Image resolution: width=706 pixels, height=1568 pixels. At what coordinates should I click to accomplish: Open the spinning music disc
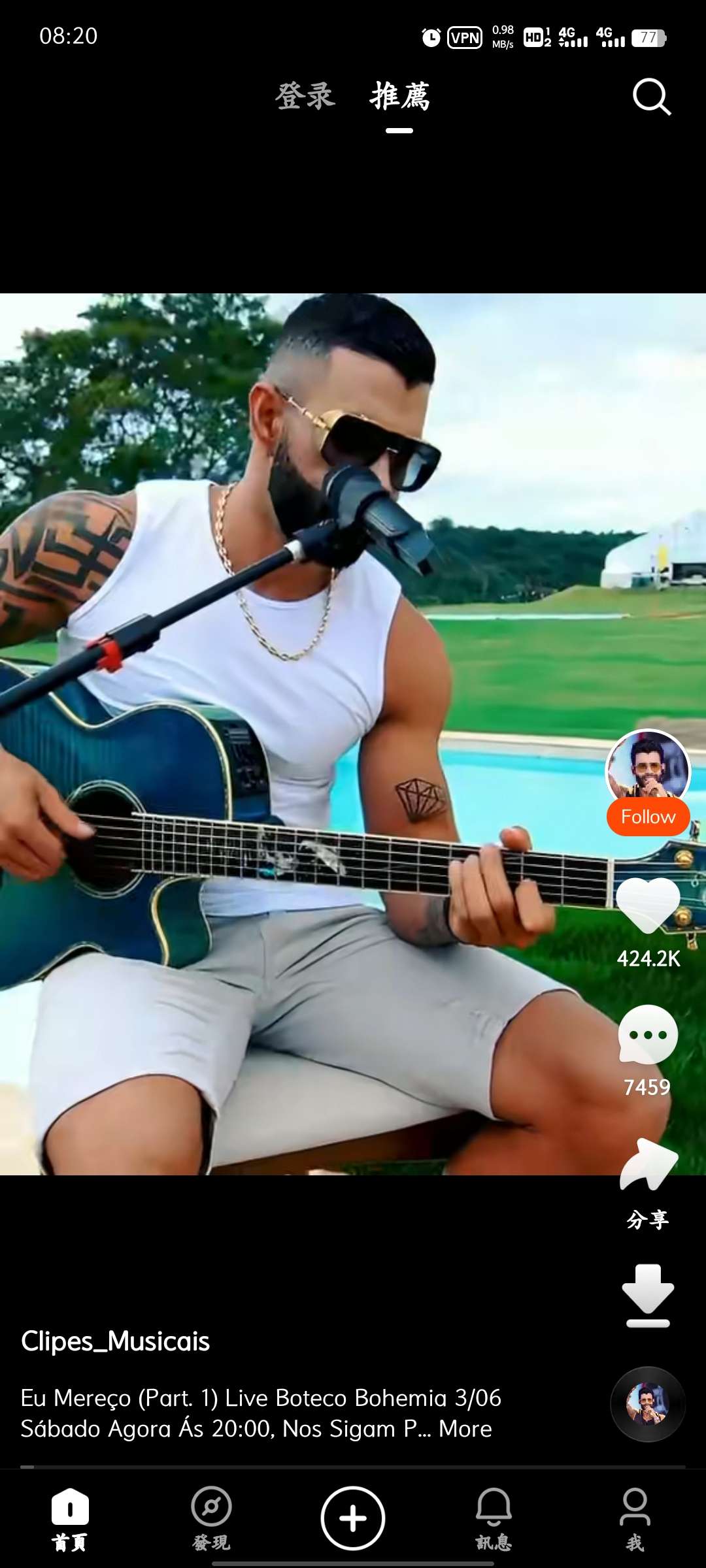tap(647, 1403)
